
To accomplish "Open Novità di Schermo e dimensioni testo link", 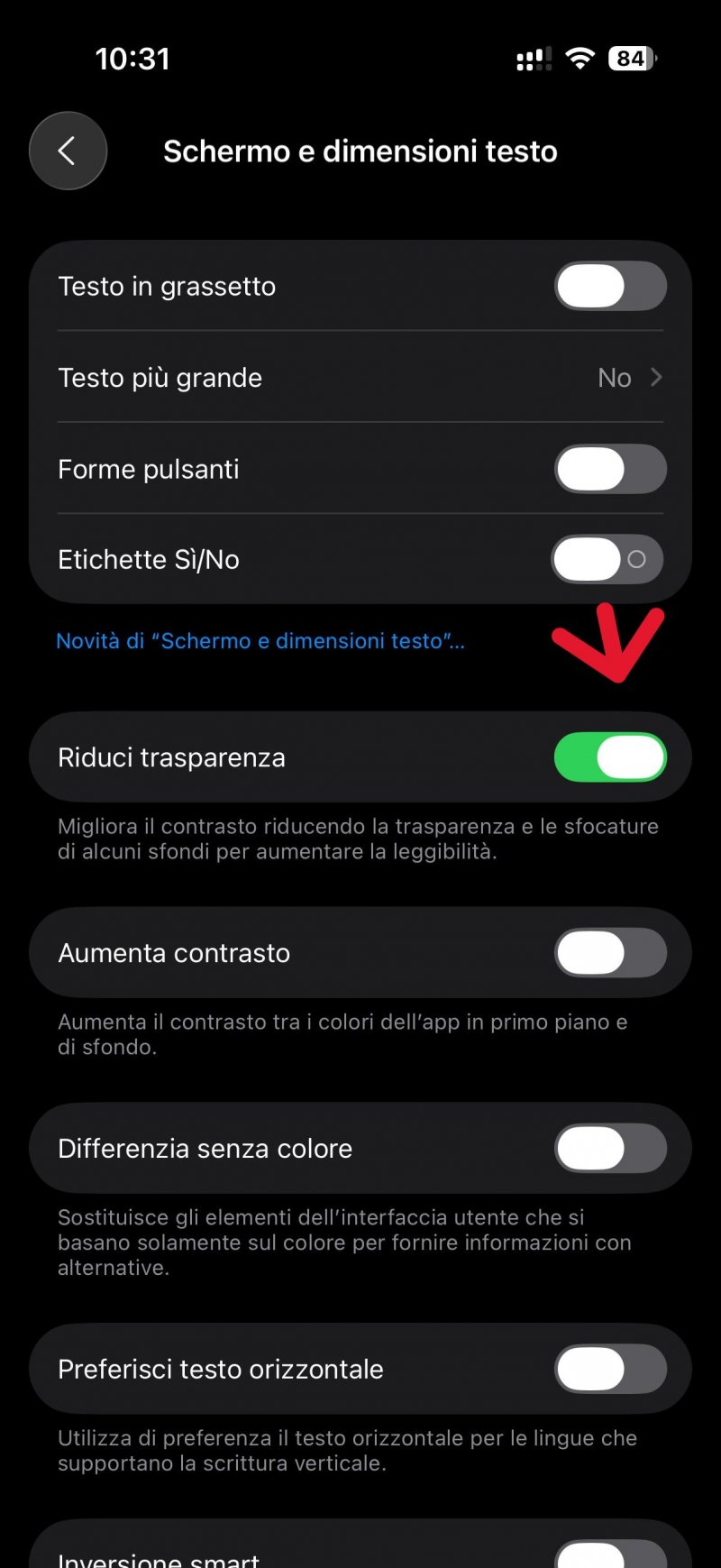I will click(x=260, y=641).
